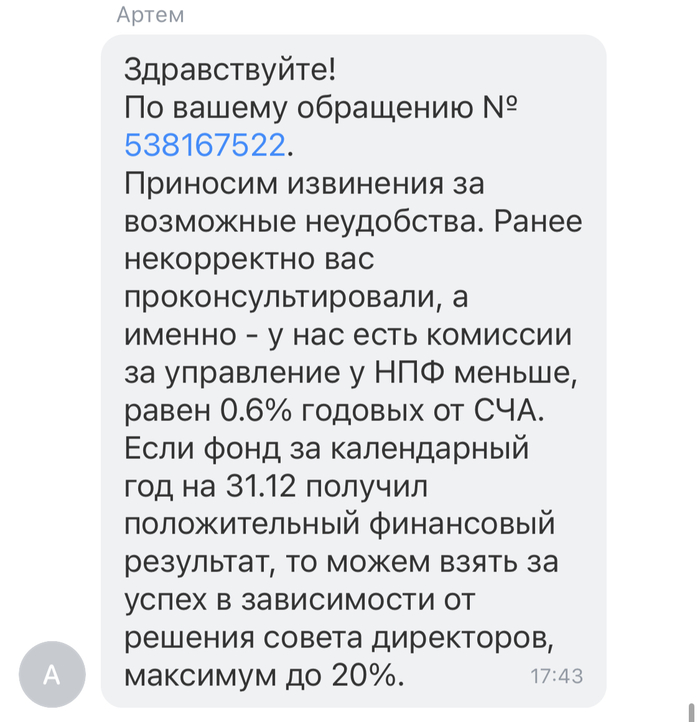Open Артем's profile avatar
Screen dimensions: 700x722
[x=52, y=675]
